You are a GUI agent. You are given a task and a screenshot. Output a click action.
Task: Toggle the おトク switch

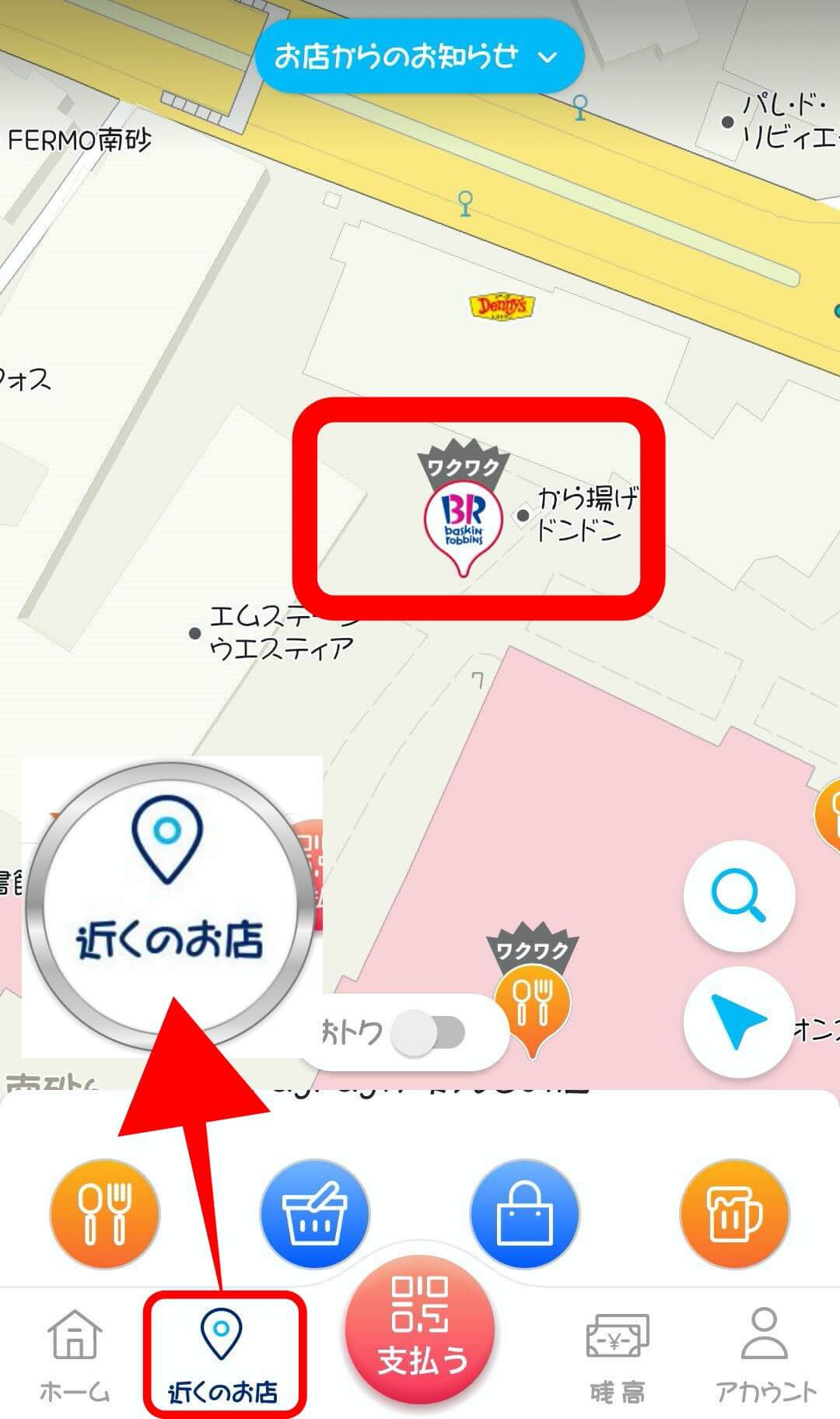tap(429, 1033)
